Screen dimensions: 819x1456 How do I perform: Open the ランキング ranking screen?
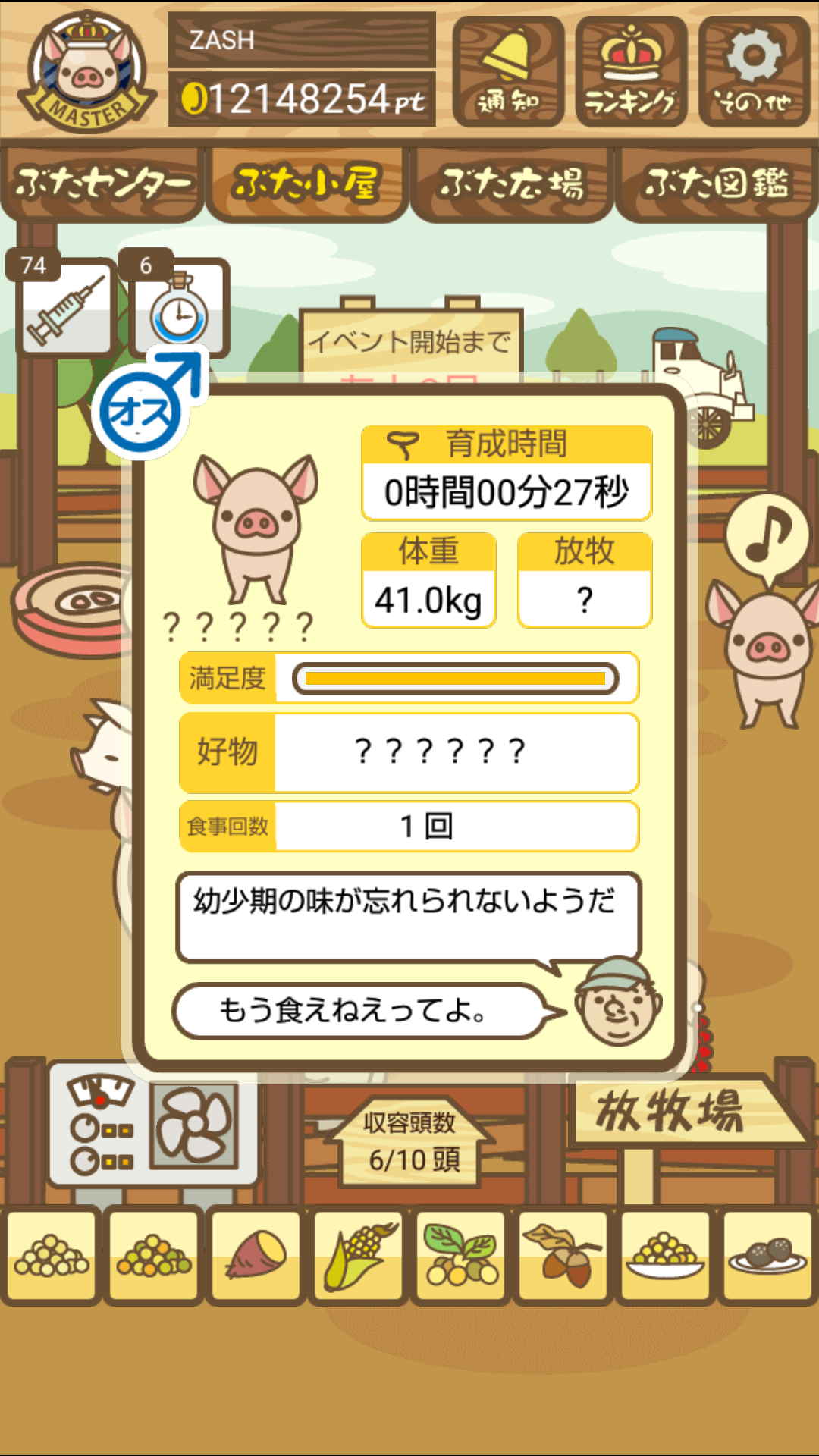(631, 72)
